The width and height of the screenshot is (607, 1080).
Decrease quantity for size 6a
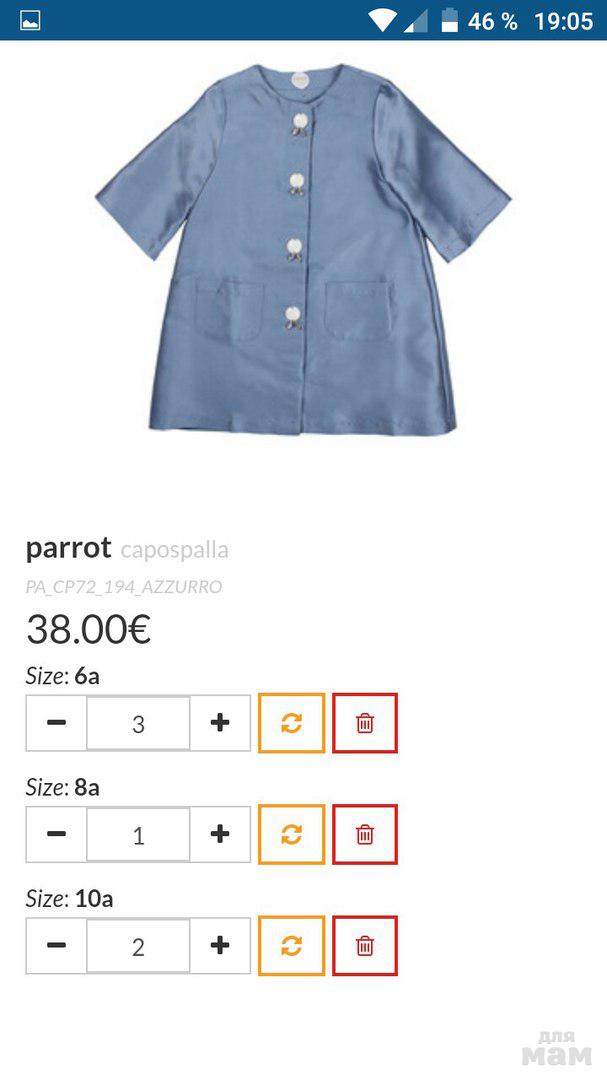[57, 723]
